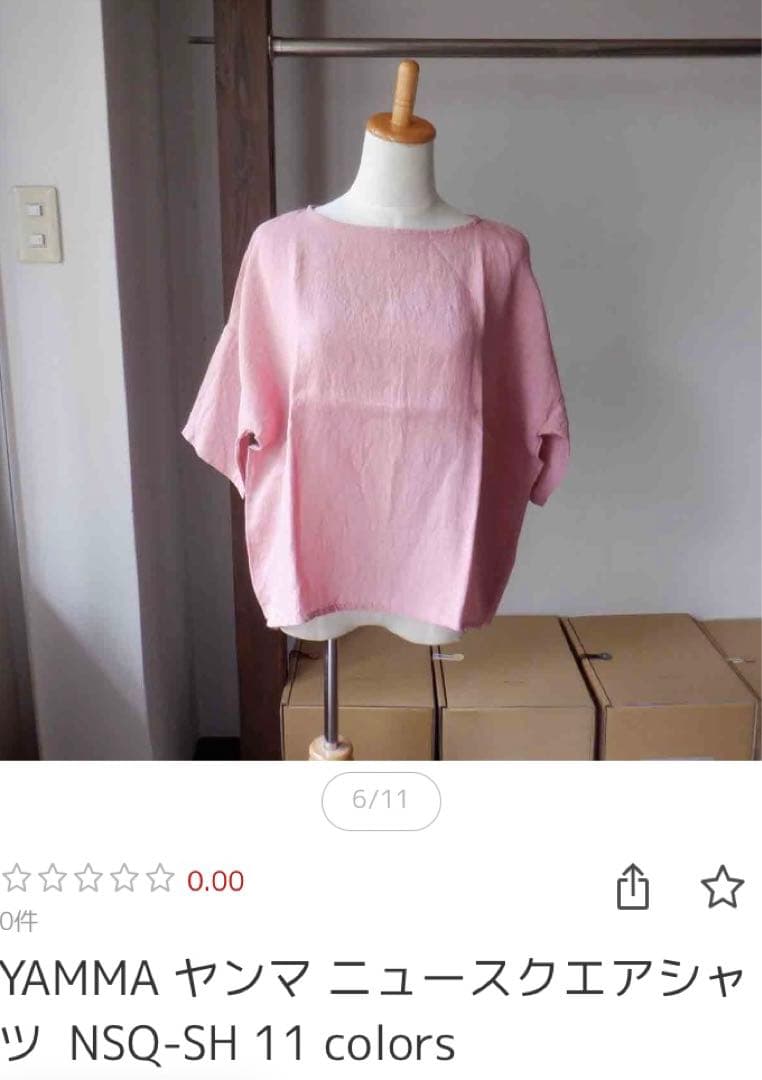Share this YAMMA shirt listing
This screenshot has height=1080, width=762.
click(633, 887)
